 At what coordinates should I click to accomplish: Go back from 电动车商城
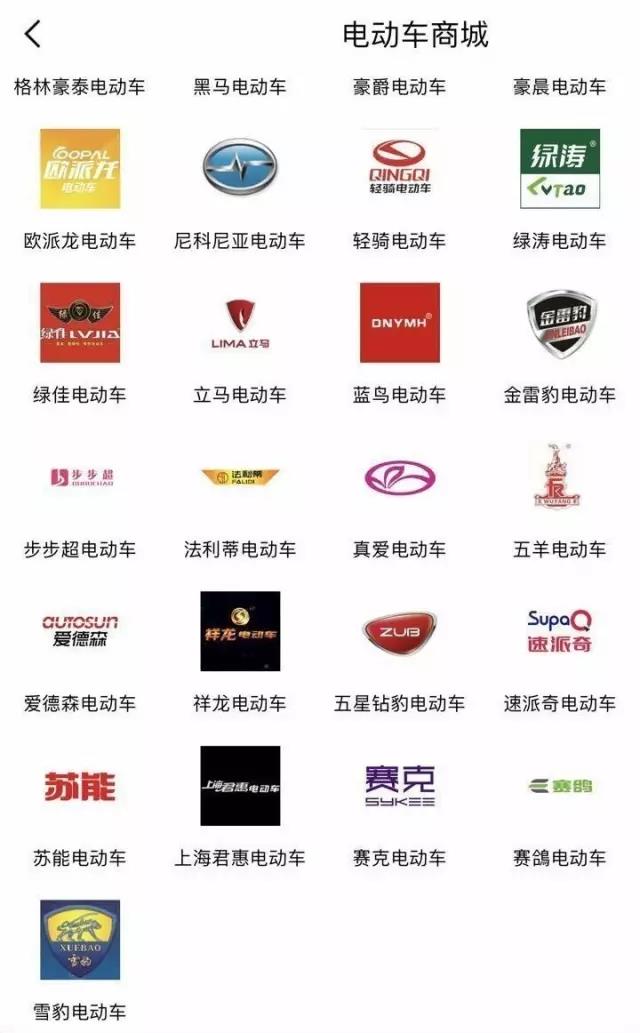point(33,35)
